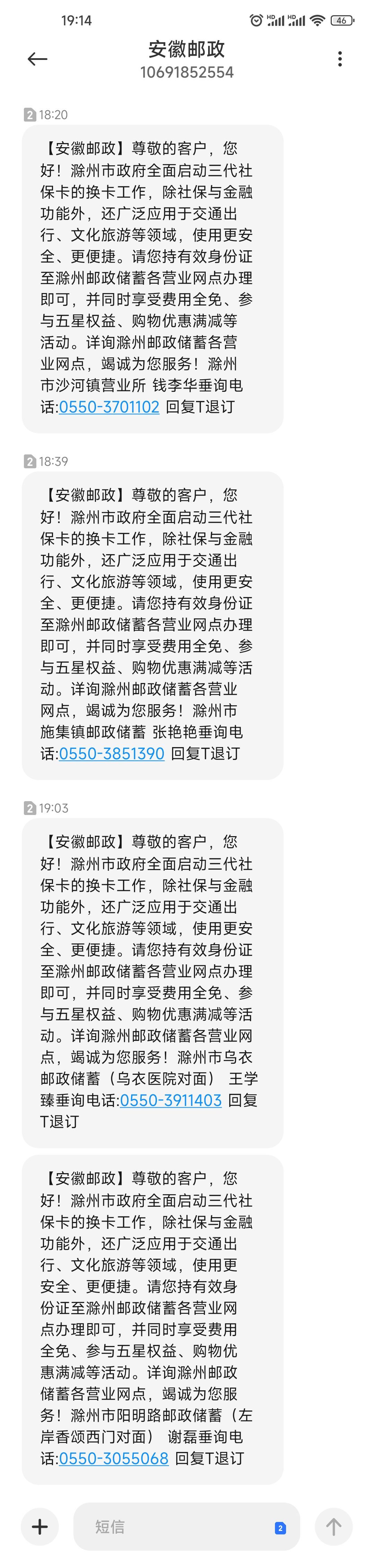Switch SIM card using the SIM 2 badge

pyautogui.click(x=280, y=1528)
